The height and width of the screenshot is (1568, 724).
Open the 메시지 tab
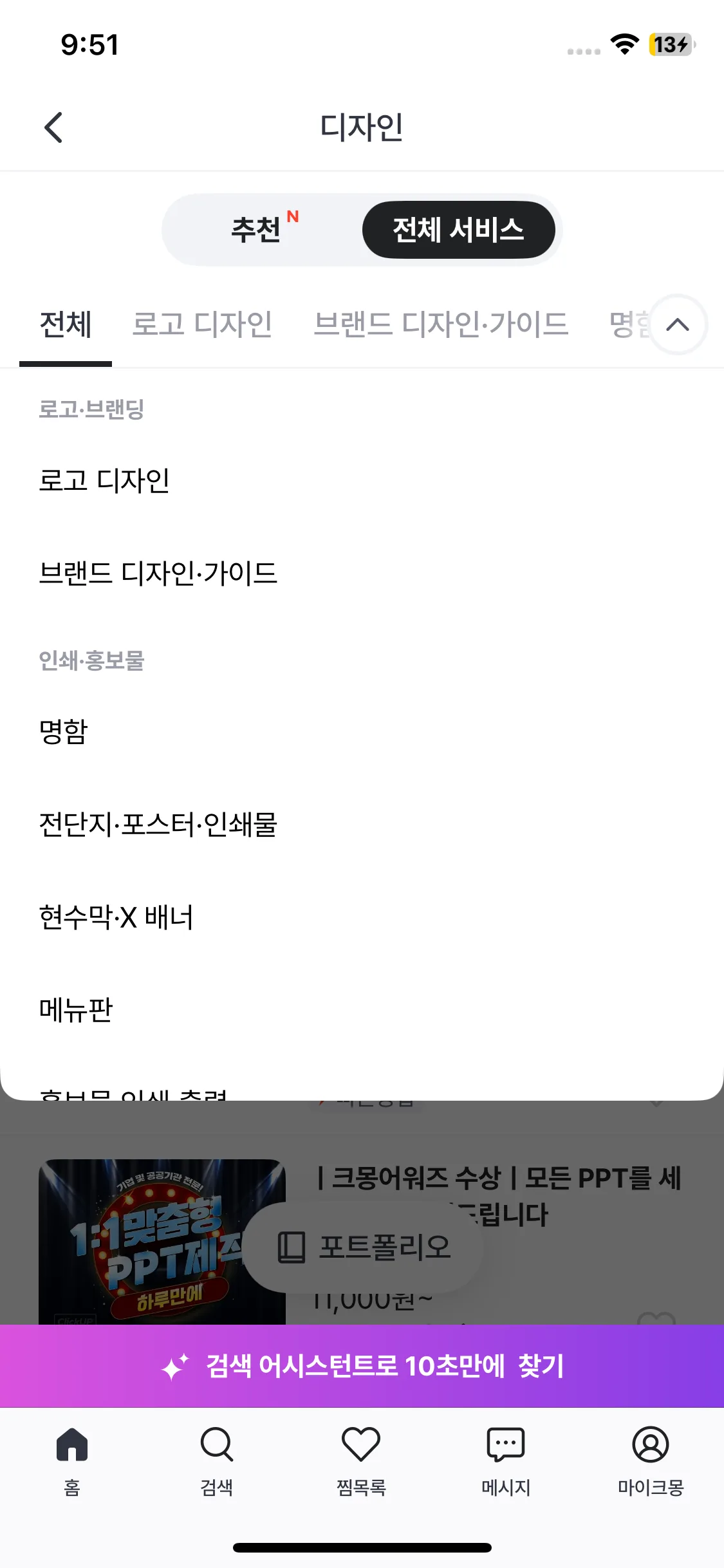coord(506,1460)
